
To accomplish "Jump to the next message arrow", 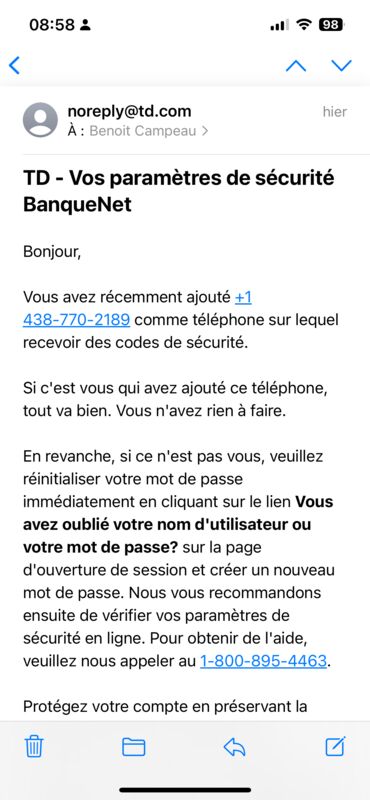I will coord(341,65).
